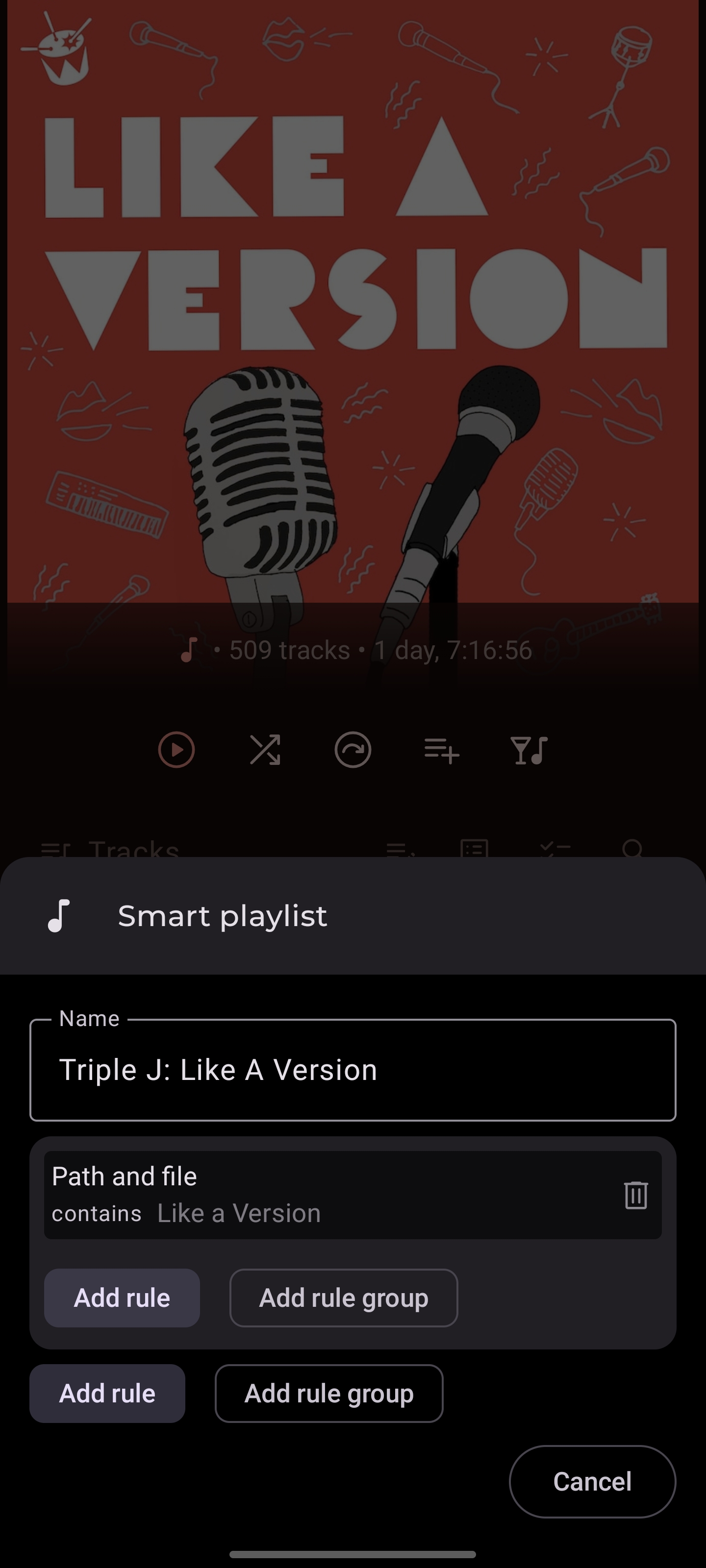Cancel the smart playlist dialog
The width and height of the screenshot is (706, 1568).
591,1482
